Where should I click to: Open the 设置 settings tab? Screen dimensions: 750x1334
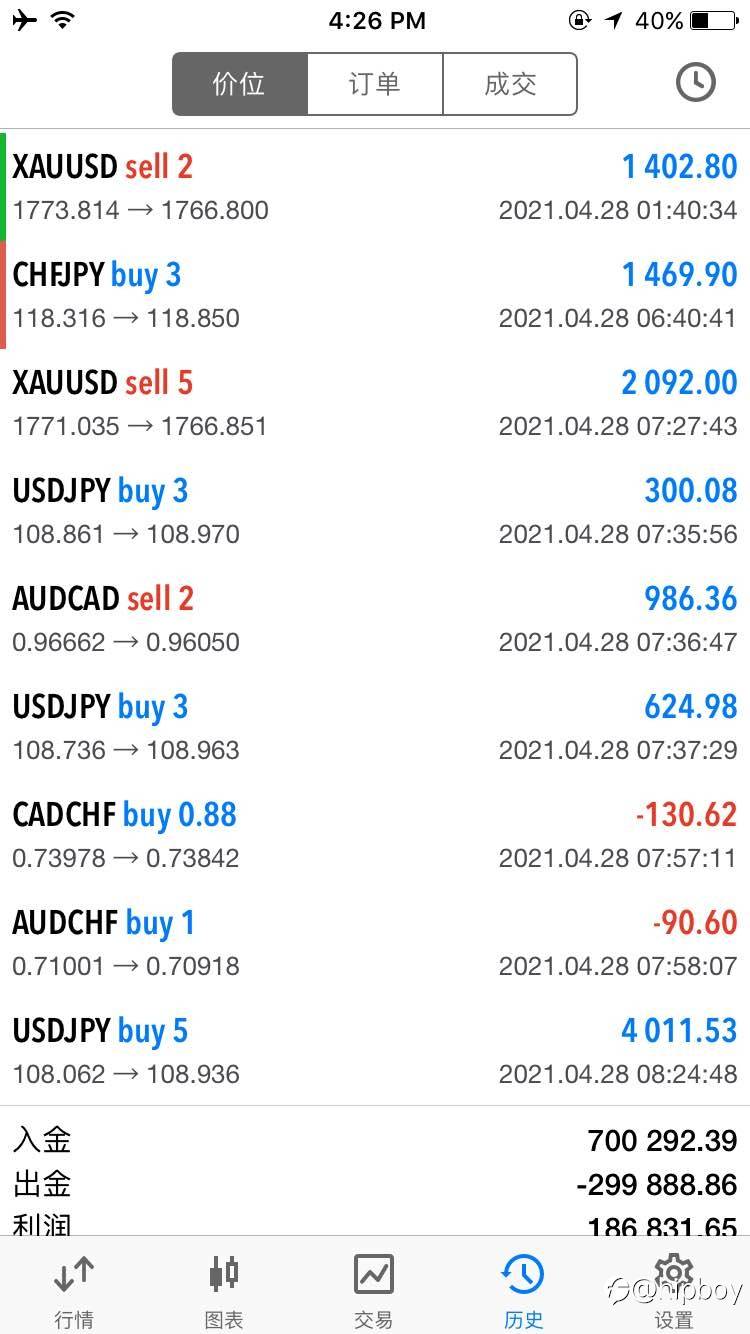(x=674, y=1288)
